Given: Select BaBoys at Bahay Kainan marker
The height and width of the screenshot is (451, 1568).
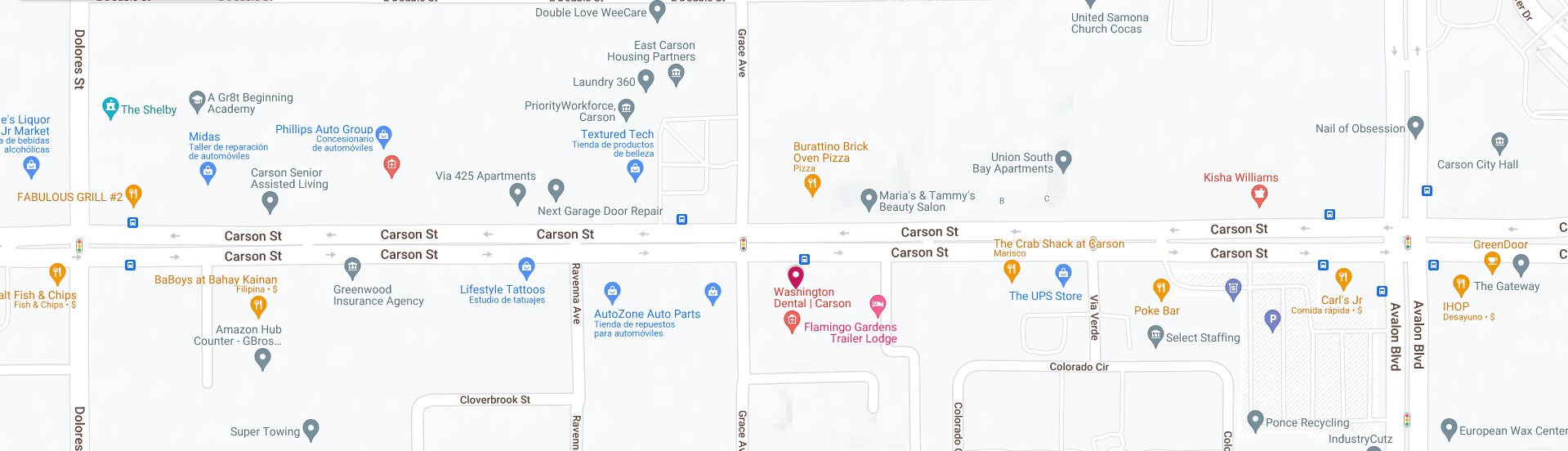Looking at the screenshot, I should [x=258, y=306].
